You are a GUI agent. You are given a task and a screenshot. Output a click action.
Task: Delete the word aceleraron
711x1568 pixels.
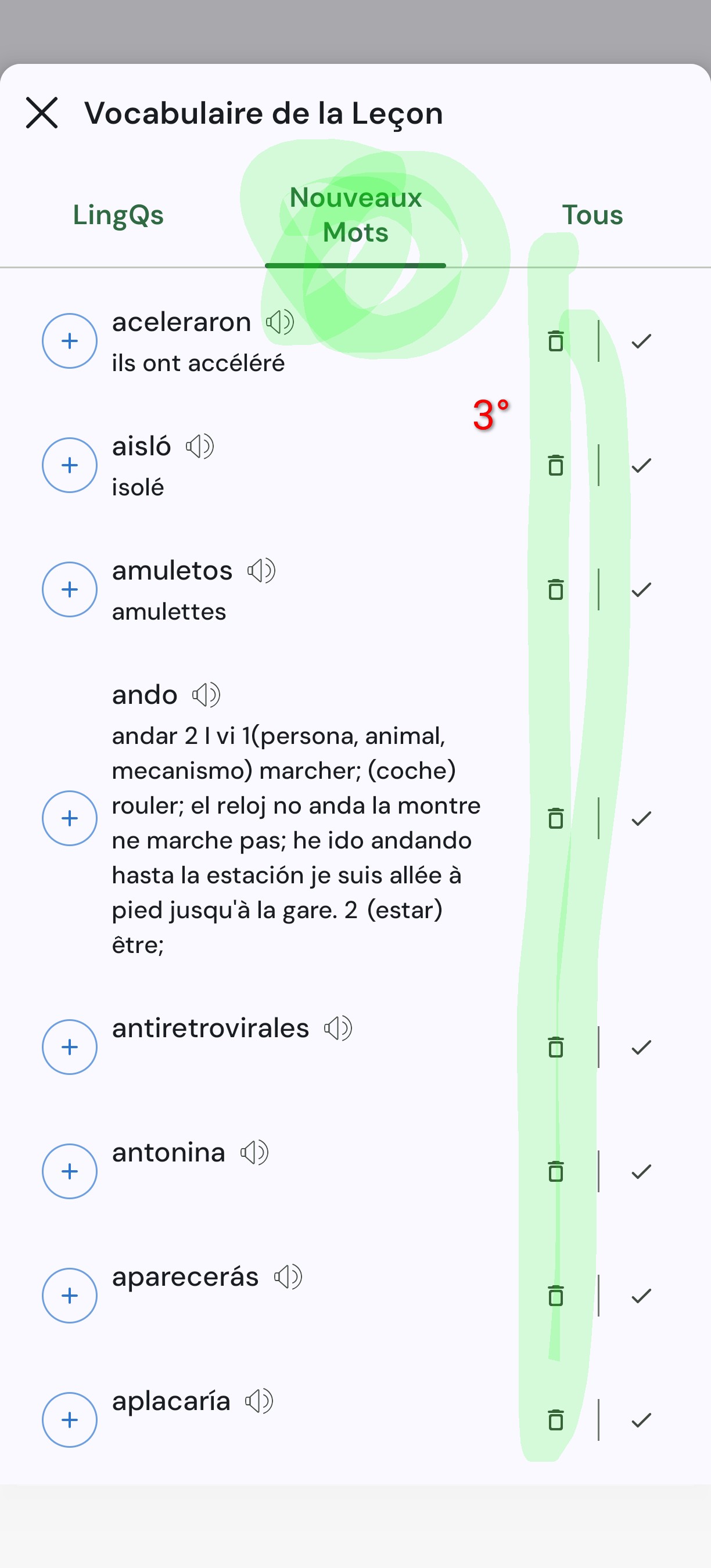556,341
